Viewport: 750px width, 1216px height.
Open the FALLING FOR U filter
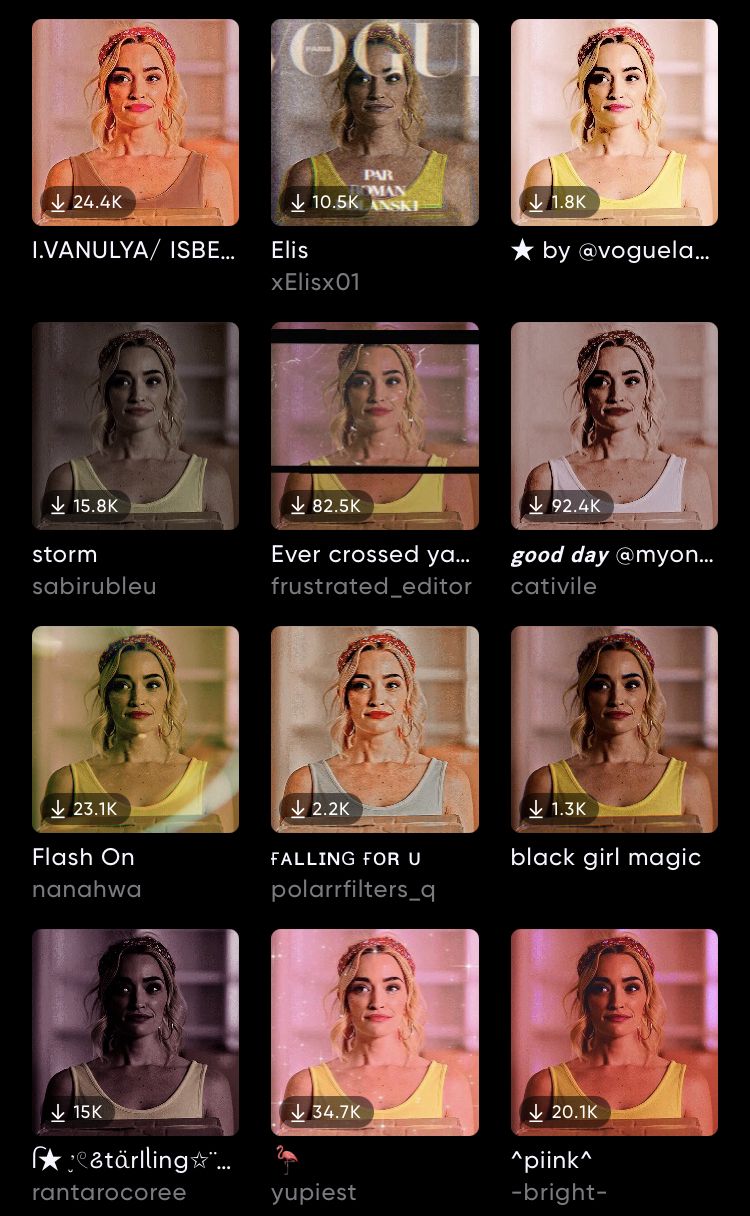[x=375, y=729]
